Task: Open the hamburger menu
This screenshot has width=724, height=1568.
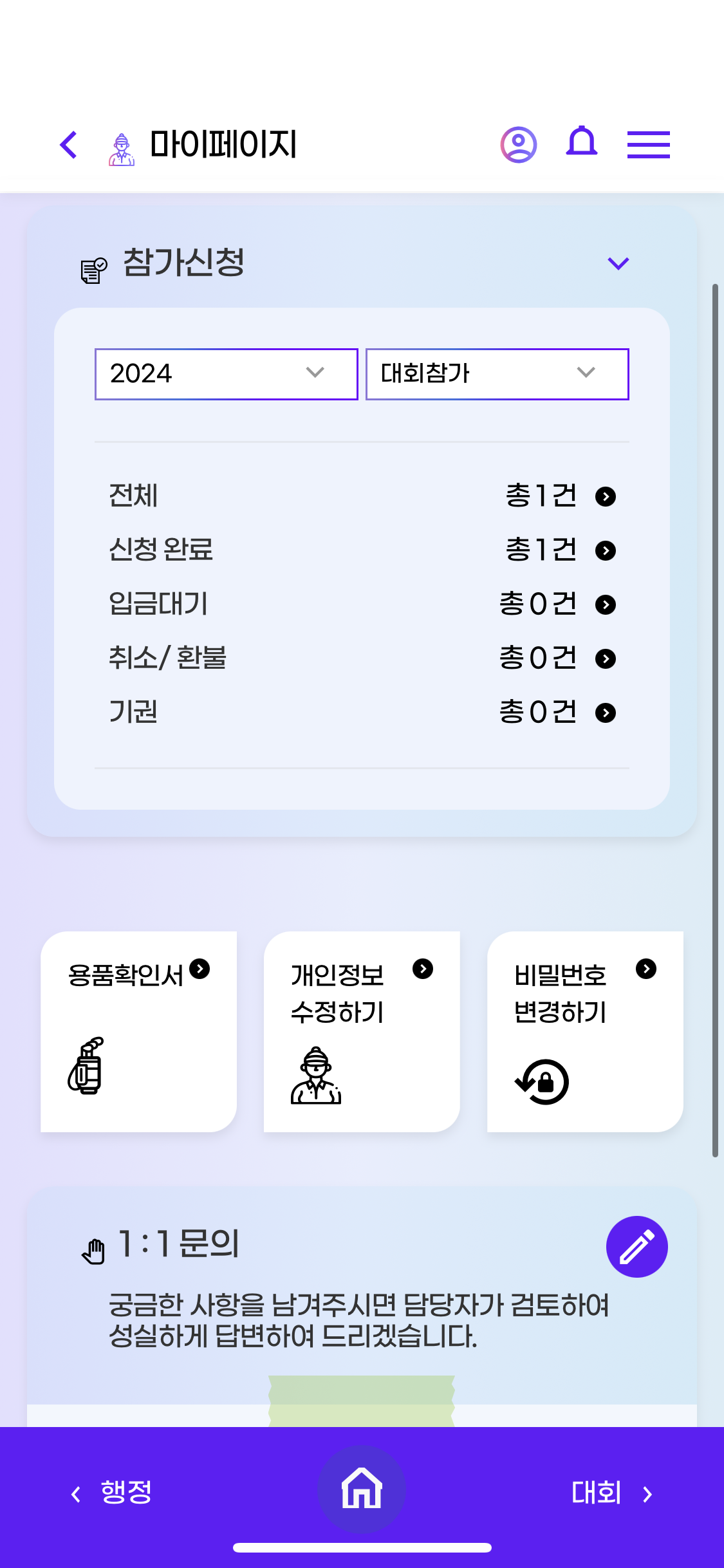Action: pyautogui.click(x=649, y=145)
